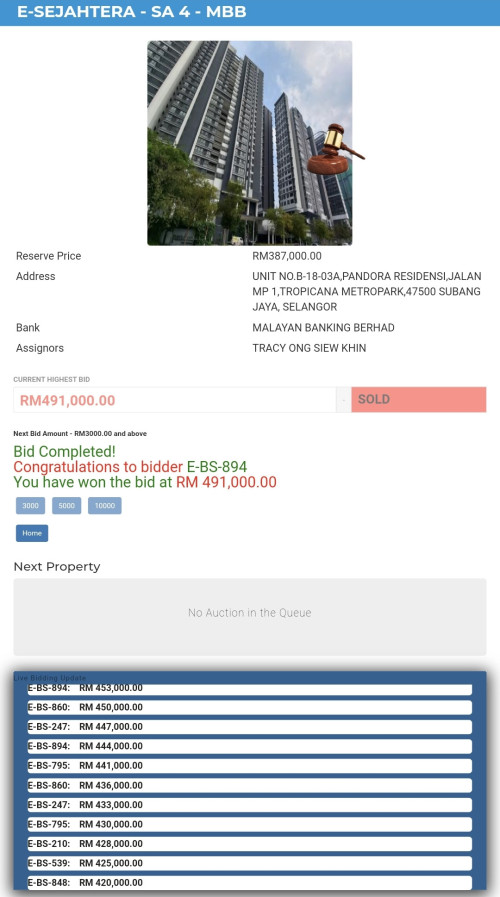Tap the 3000 bid increment button

pos(30,506)
